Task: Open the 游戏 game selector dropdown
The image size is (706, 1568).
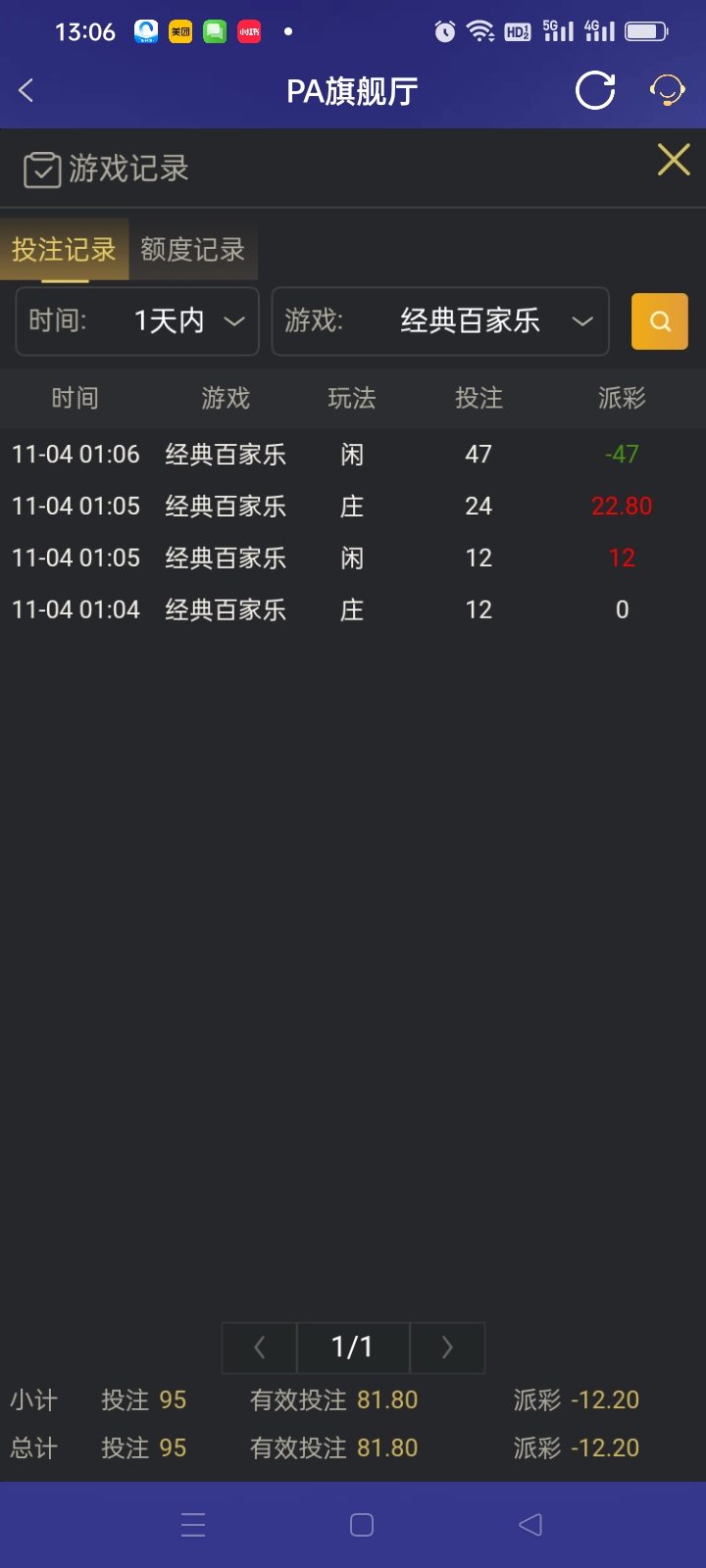Action: click(x=439, y=321)
